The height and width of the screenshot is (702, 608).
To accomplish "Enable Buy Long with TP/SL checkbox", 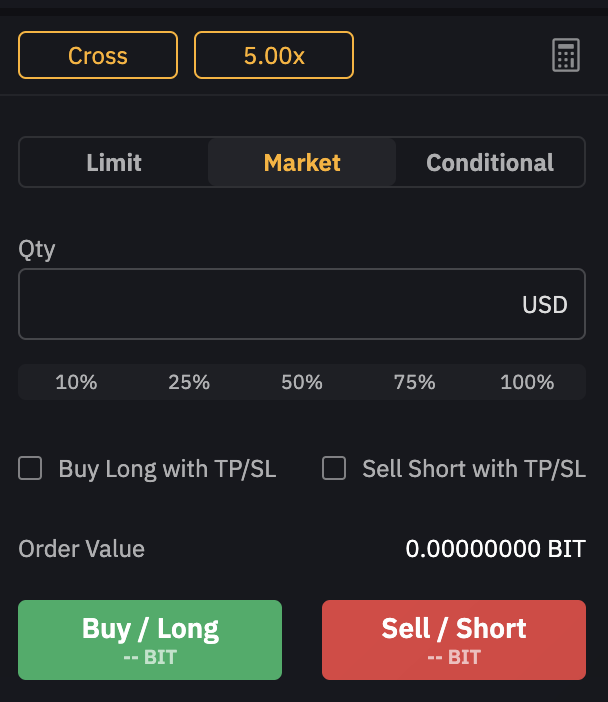I will point(31,468).
